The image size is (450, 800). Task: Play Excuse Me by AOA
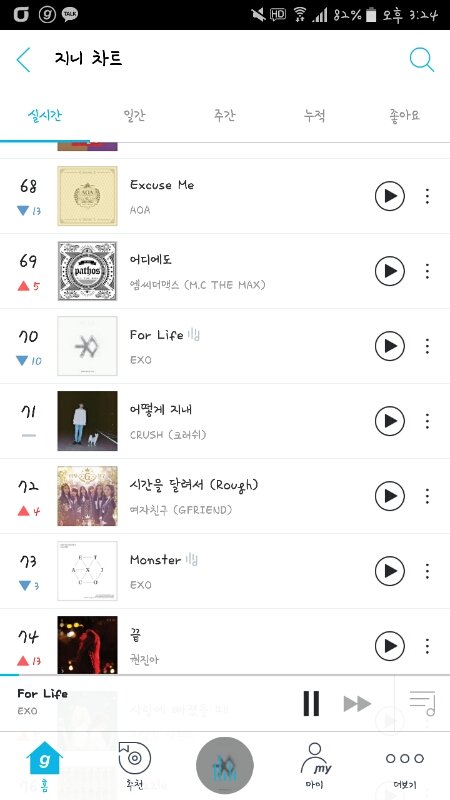[390, 196]
